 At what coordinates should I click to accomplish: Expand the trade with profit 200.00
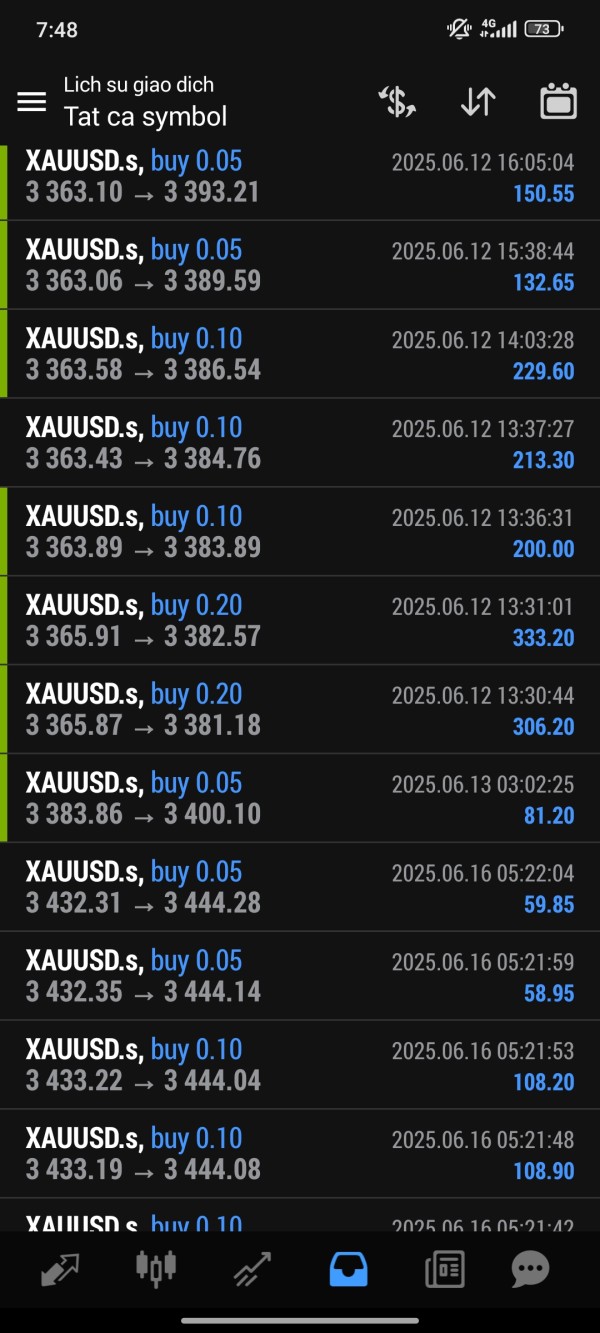(300, 532)
